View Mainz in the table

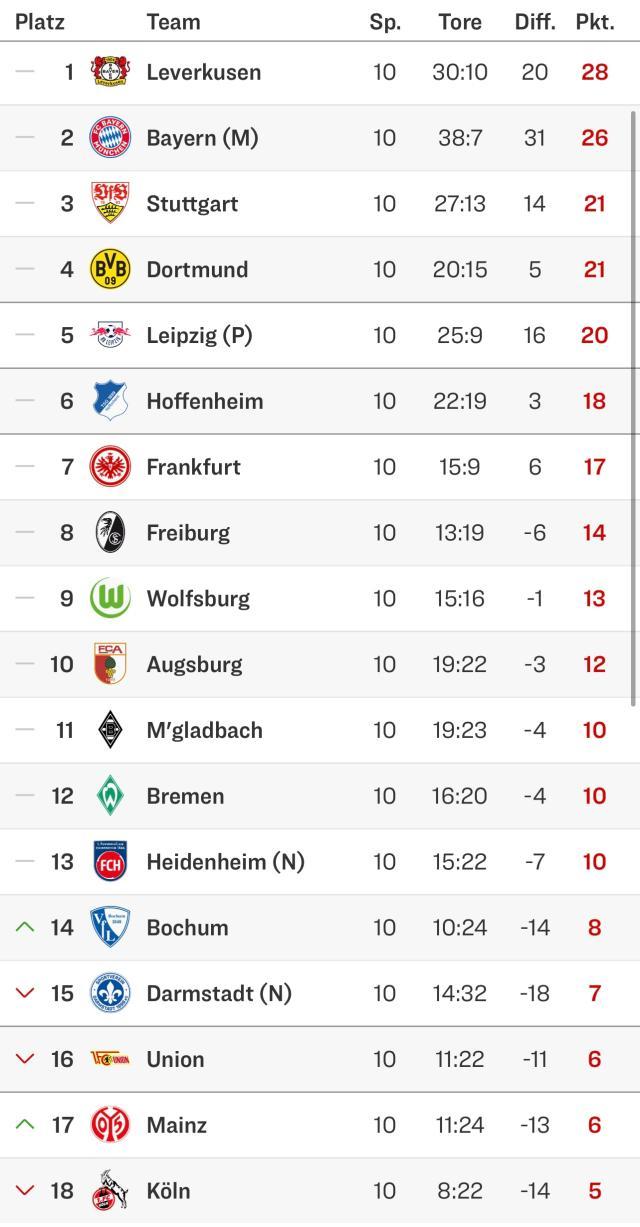tap(177, 1125)
